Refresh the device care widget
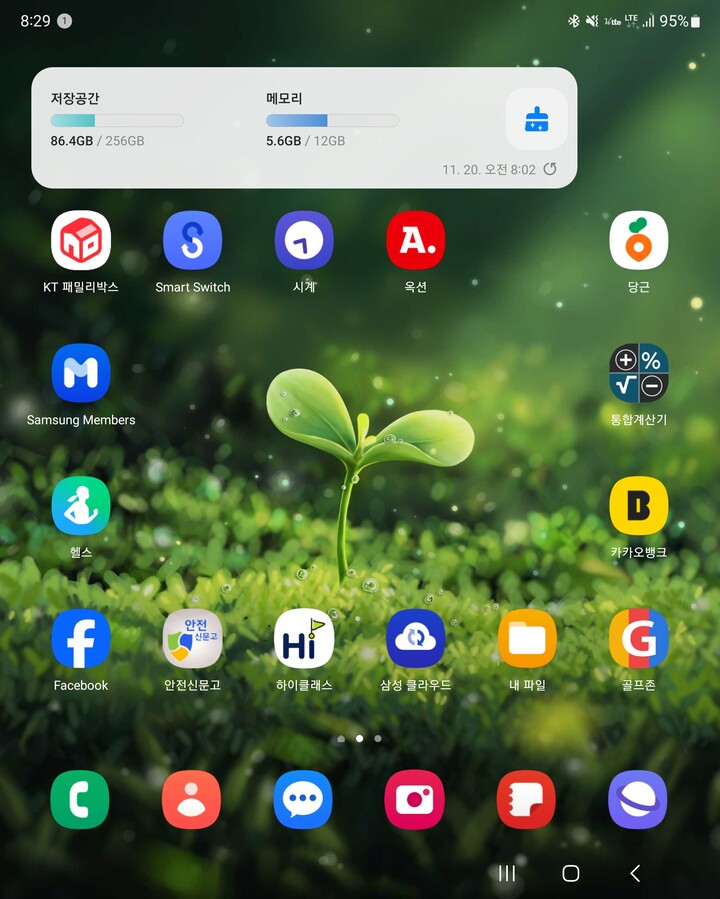Image resolution: width=720 pixels, height=899 pixels. [550, 169]
